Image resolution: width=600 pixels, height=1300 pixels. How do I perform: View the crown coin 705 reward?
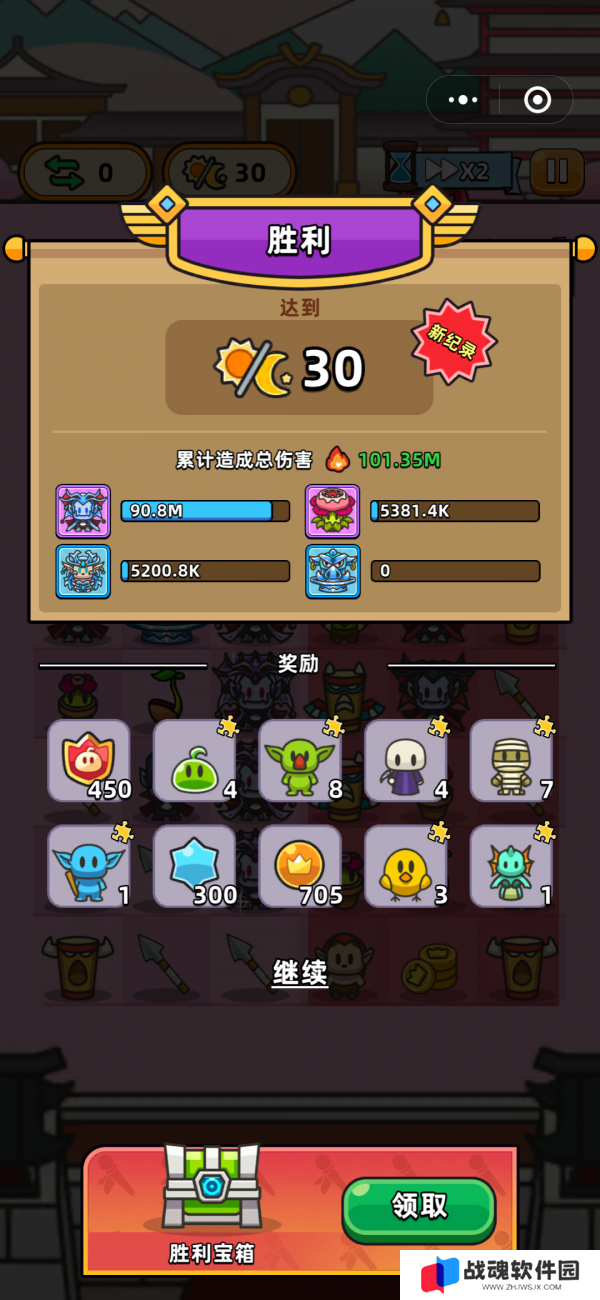click(x=300, y=866)
